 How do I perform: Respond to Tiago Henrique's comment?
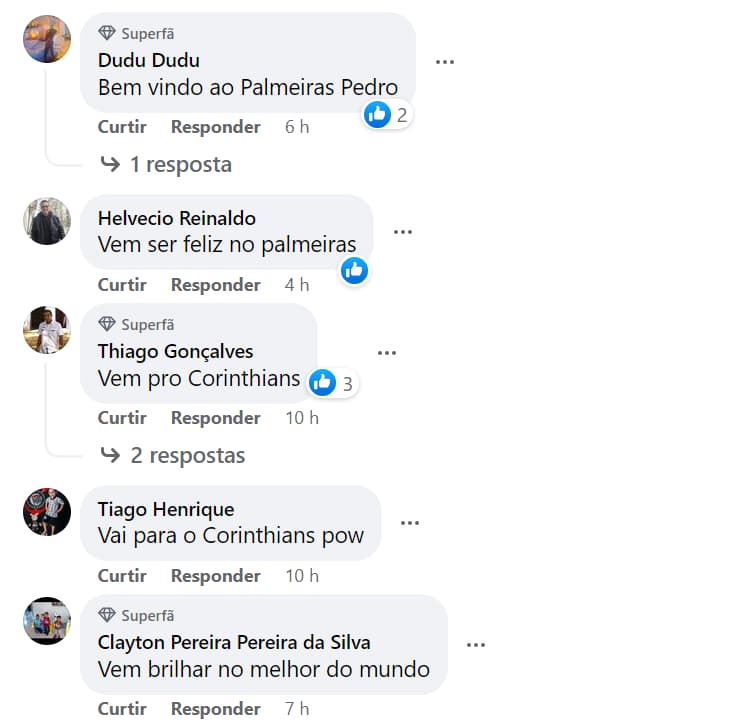click(x=215, y=576)
